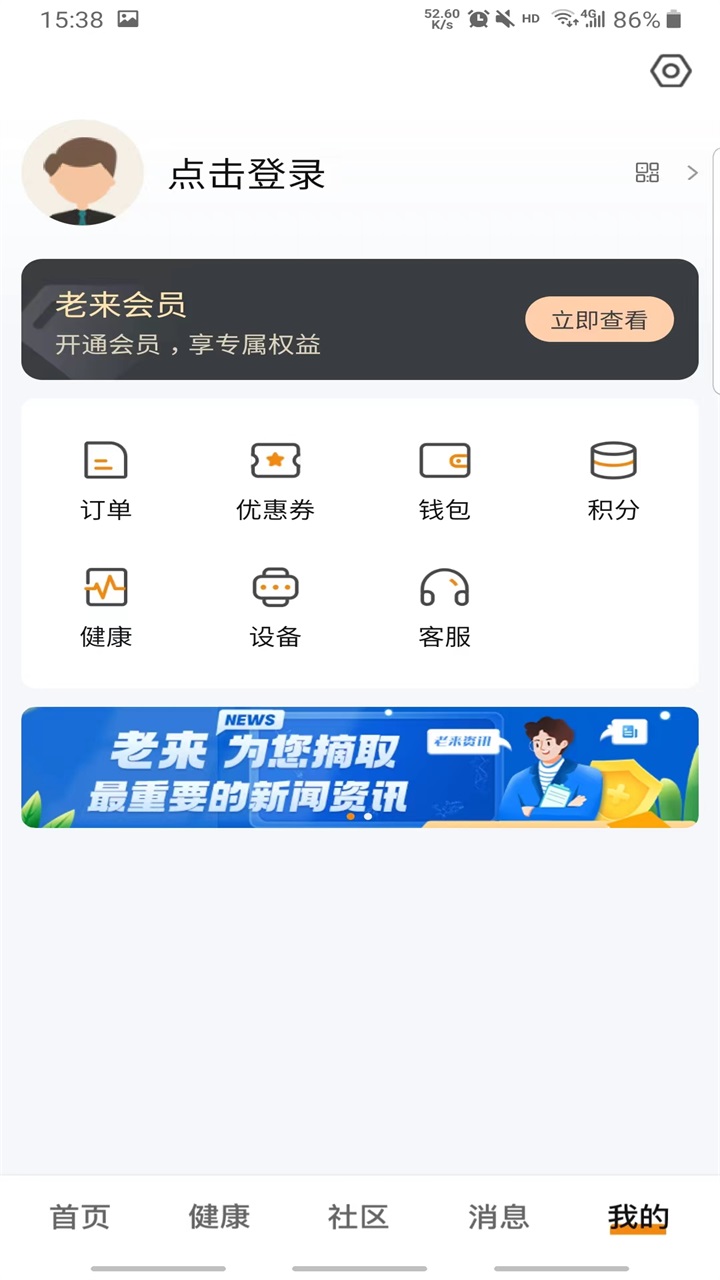This screenshot has height=1280, width=720.
Task: Switch to the 消息 tab
Action: (498, 1217)
